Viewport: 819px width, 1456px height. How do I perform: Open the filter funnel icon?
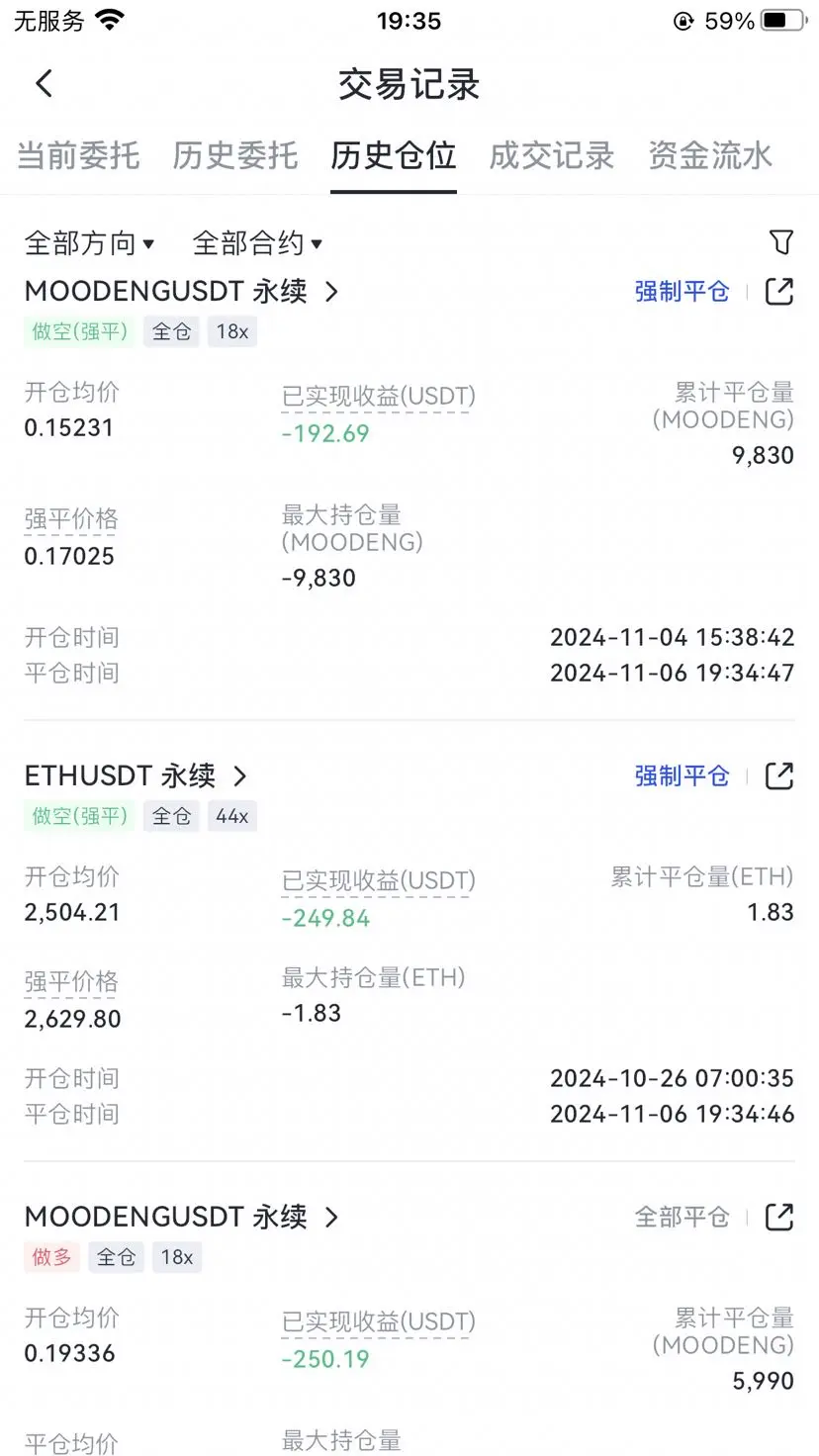tap(780, 242)
